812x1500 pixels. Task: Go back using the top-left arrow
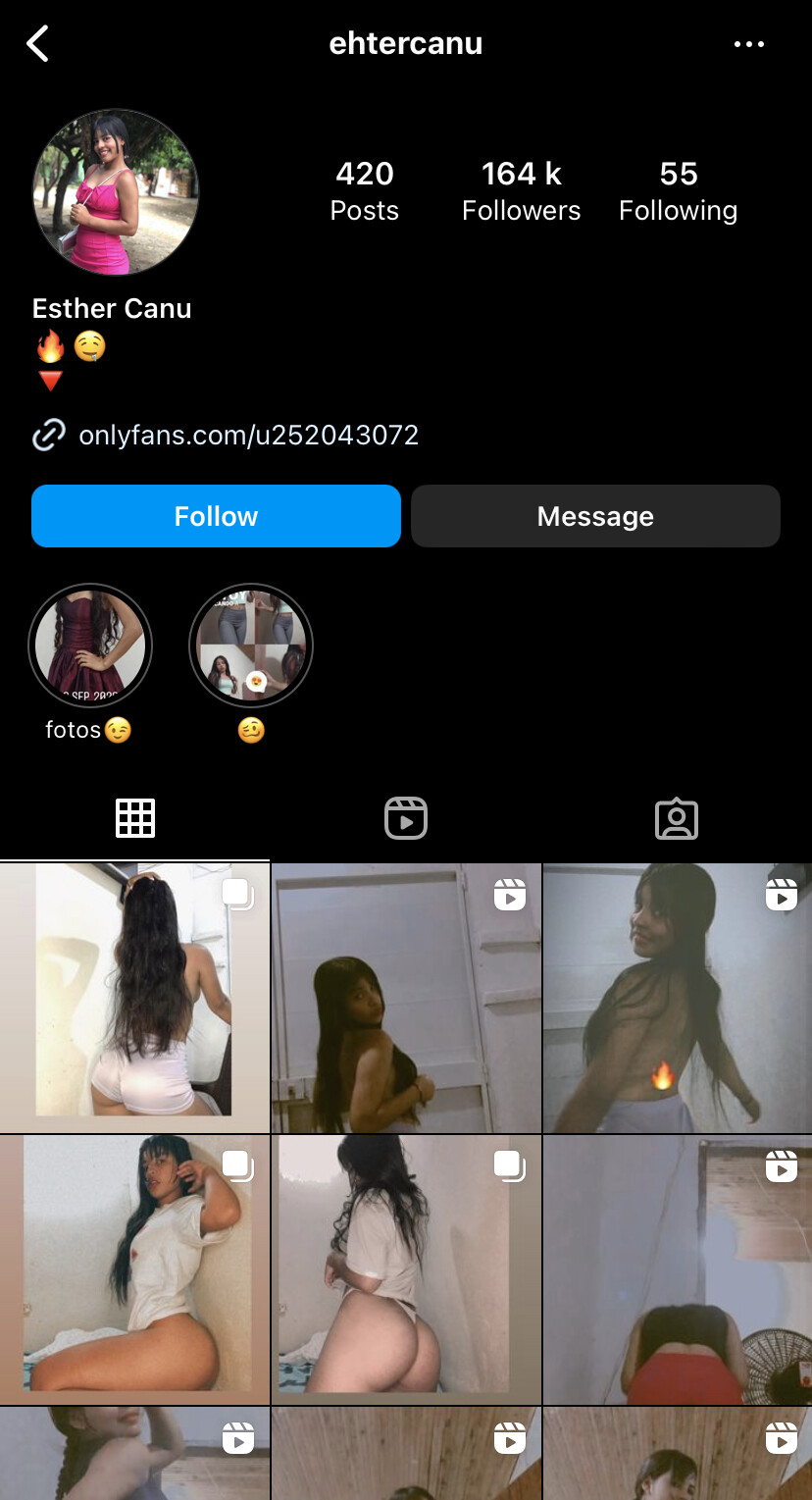tap(38, 44)
